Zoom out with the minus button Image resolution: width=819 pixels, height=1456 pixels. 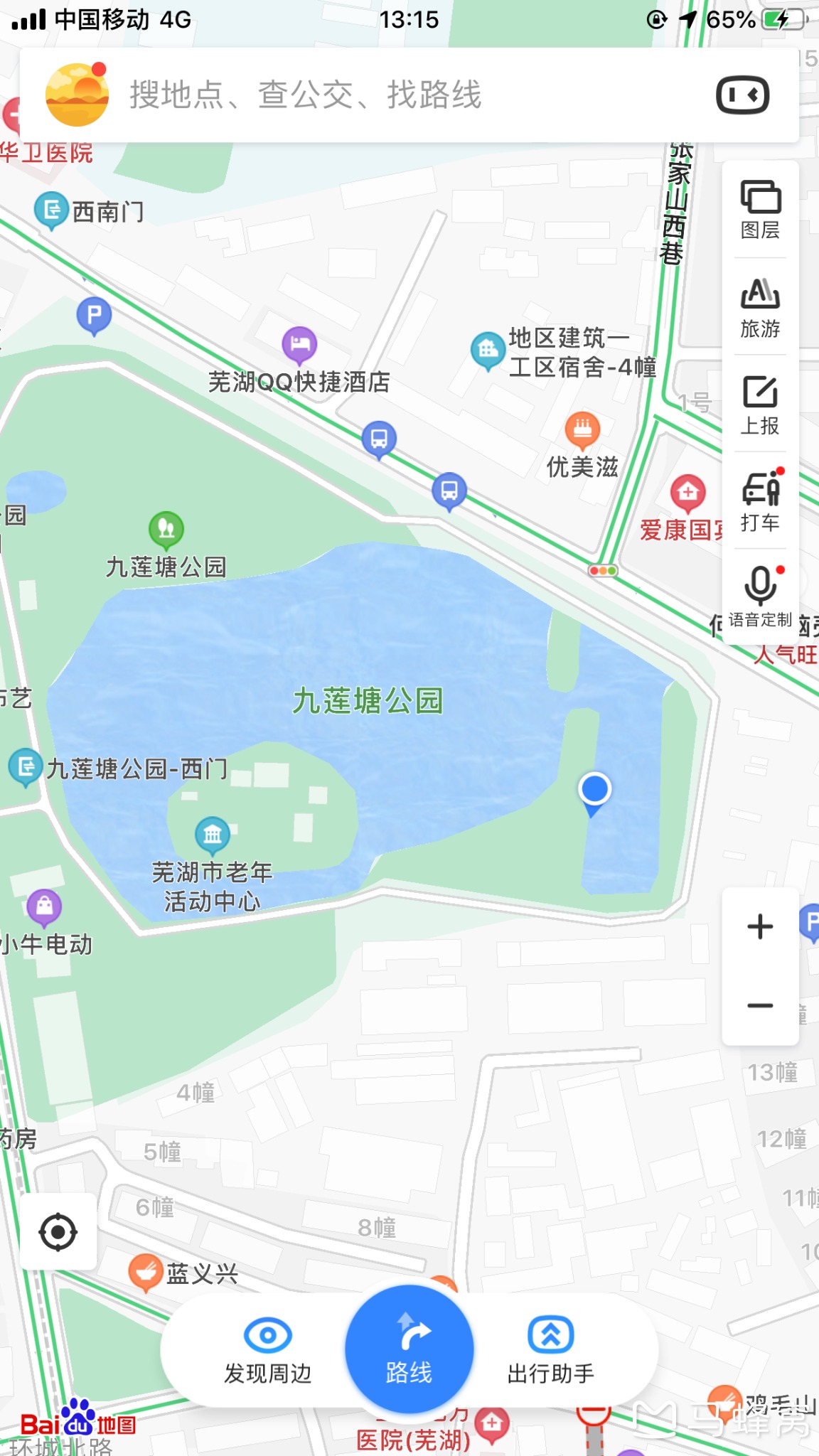tap(760, 1005)
